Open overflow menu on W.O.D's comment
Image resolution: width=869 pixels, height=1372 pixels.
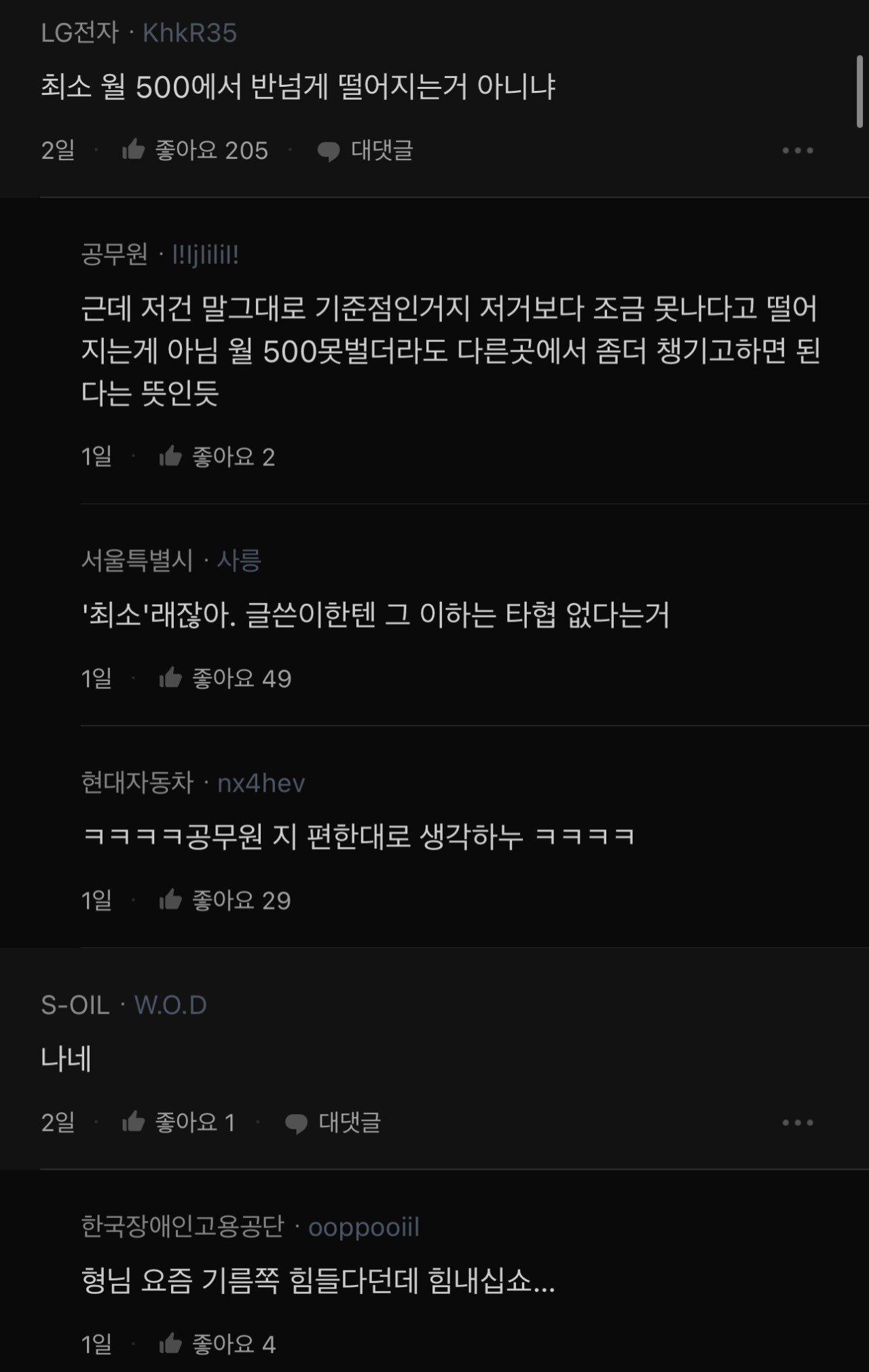(797, 1122)
